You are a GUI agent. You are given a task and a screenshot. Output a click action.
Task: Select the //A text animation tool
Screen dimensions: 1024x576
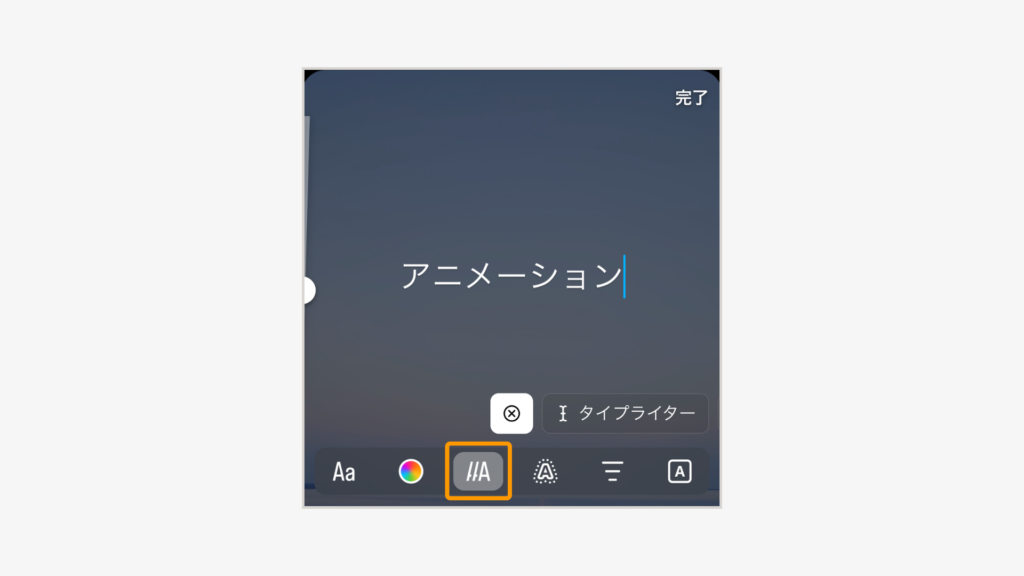coord(478,472)
